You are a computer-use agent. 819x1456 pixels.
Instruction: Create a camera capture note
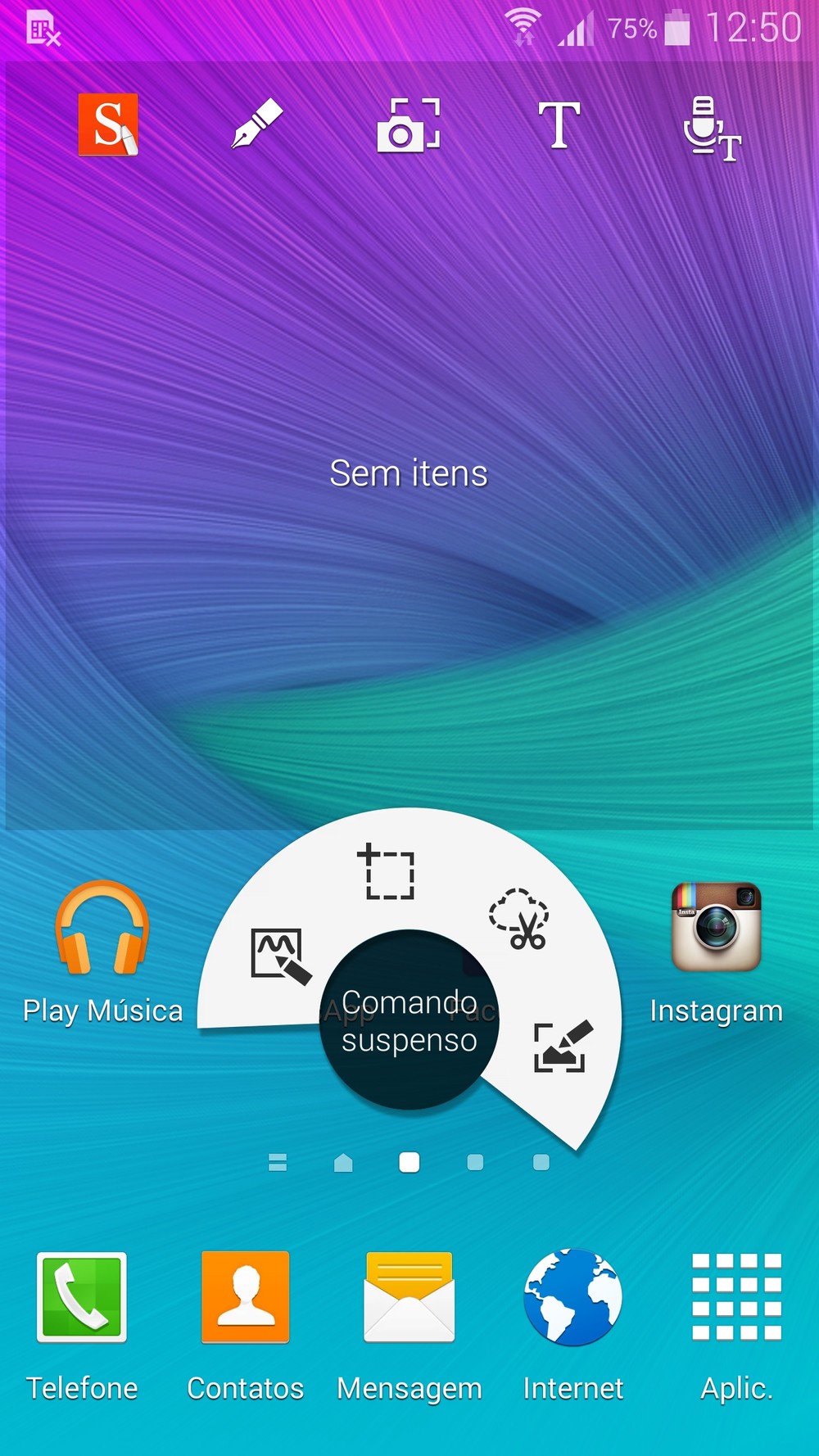408,124
